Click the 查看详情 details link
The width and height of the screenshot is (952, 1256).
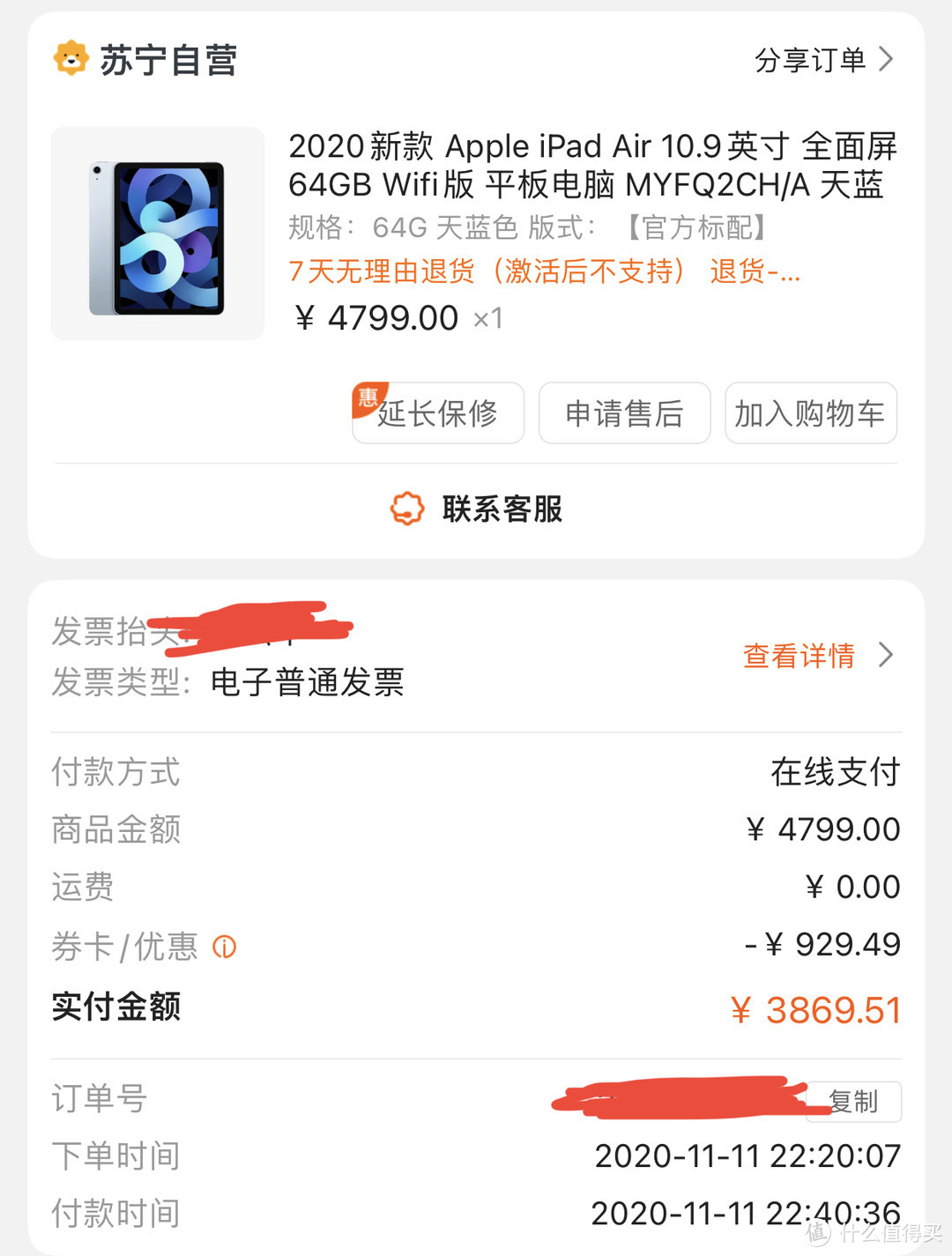coord(797,656)
